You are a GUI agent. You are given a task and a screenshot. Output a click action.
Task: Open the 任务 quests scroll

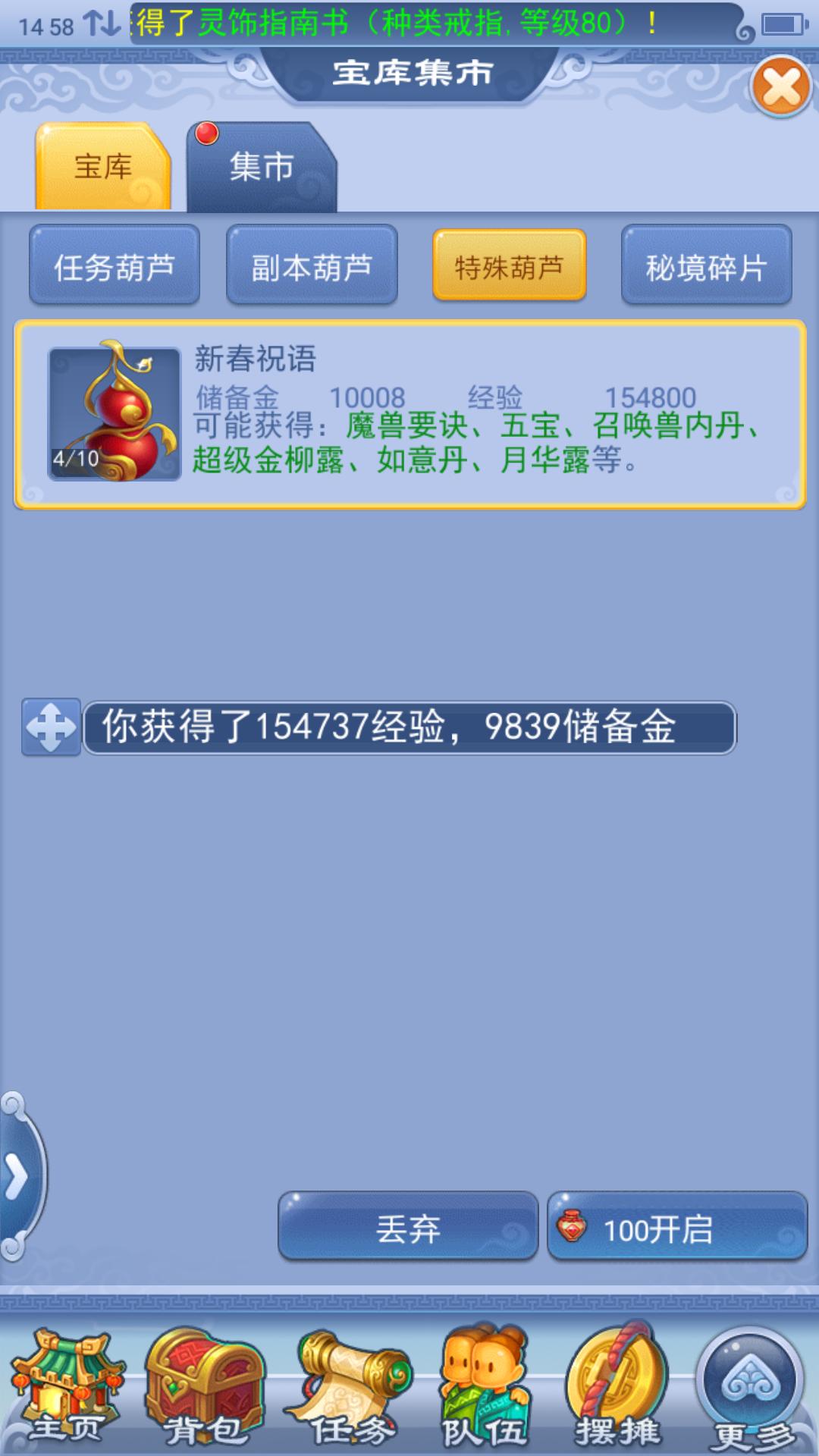[x=349, y=1388]
